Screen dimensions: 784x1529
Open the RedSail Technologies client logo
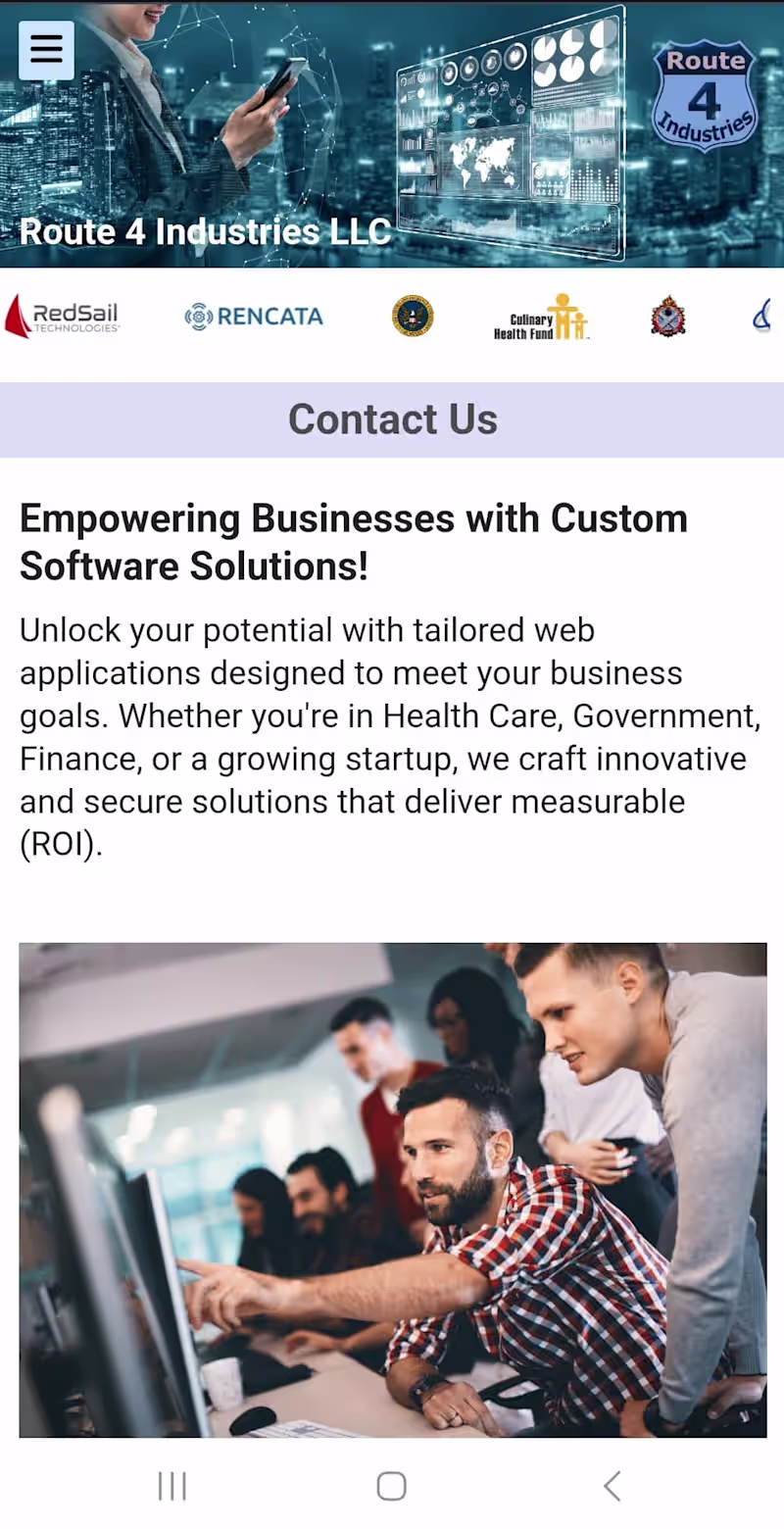[x=63, y=317]
